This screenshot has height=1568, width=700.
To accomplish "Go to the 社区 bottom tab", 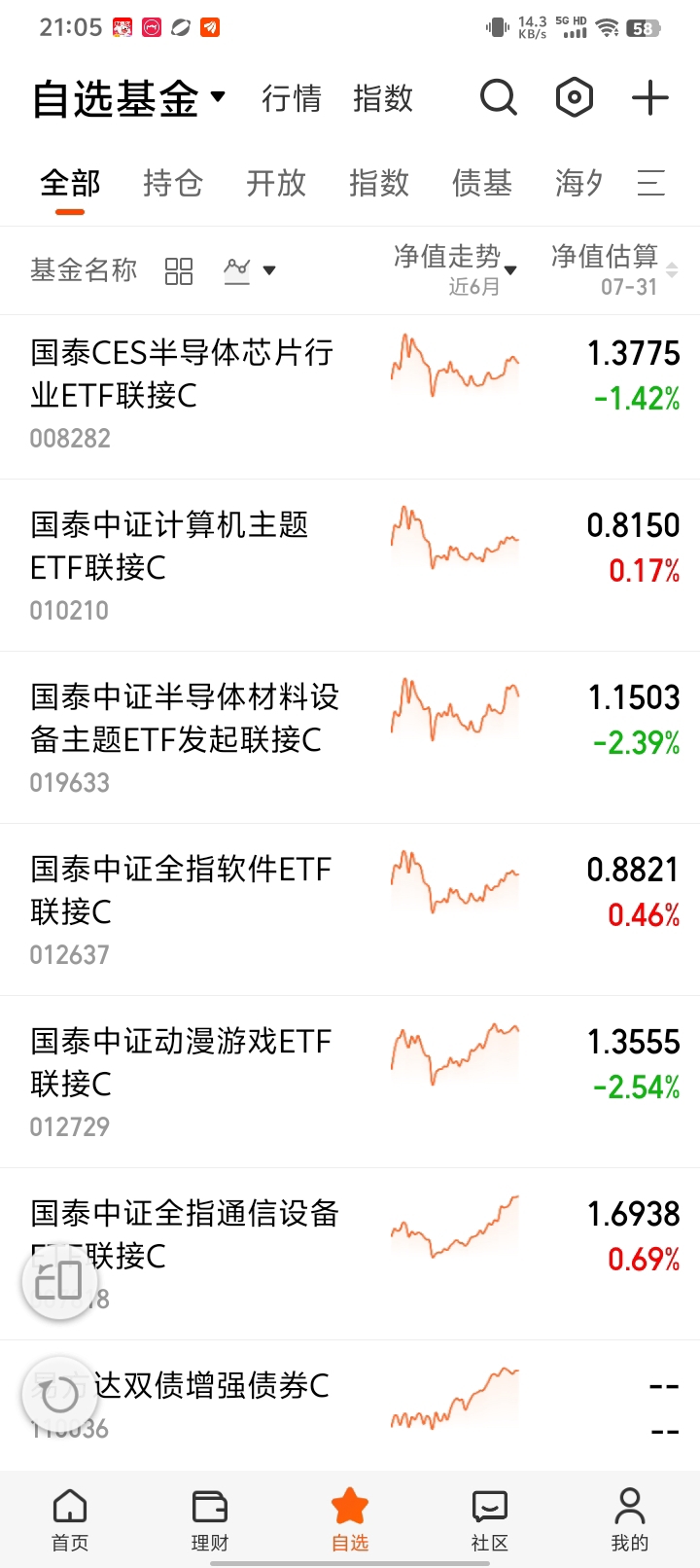I will tap(490, 1520).
